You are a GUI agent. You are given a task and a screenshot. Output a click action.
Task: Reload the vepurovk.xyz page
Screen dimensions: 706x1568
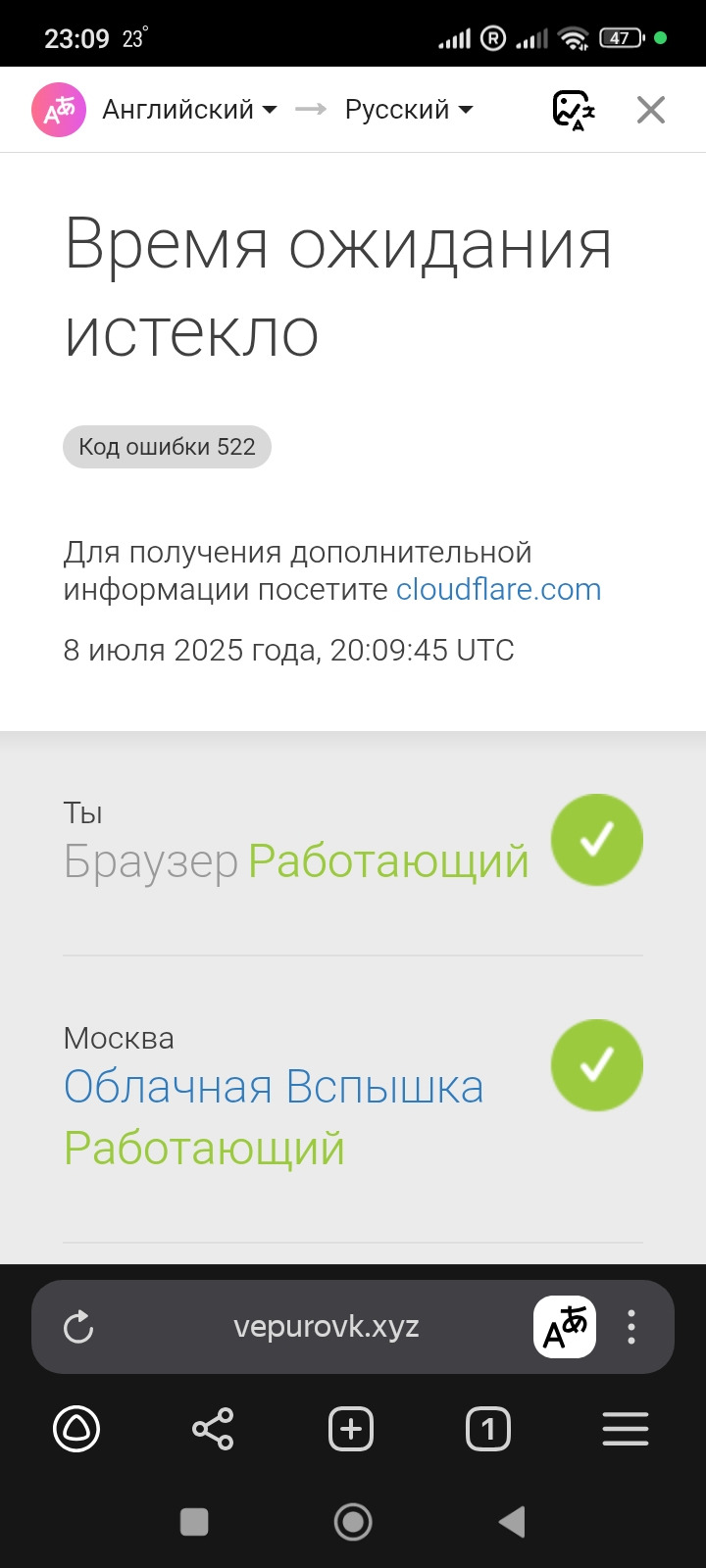[x=78, y=1327]
